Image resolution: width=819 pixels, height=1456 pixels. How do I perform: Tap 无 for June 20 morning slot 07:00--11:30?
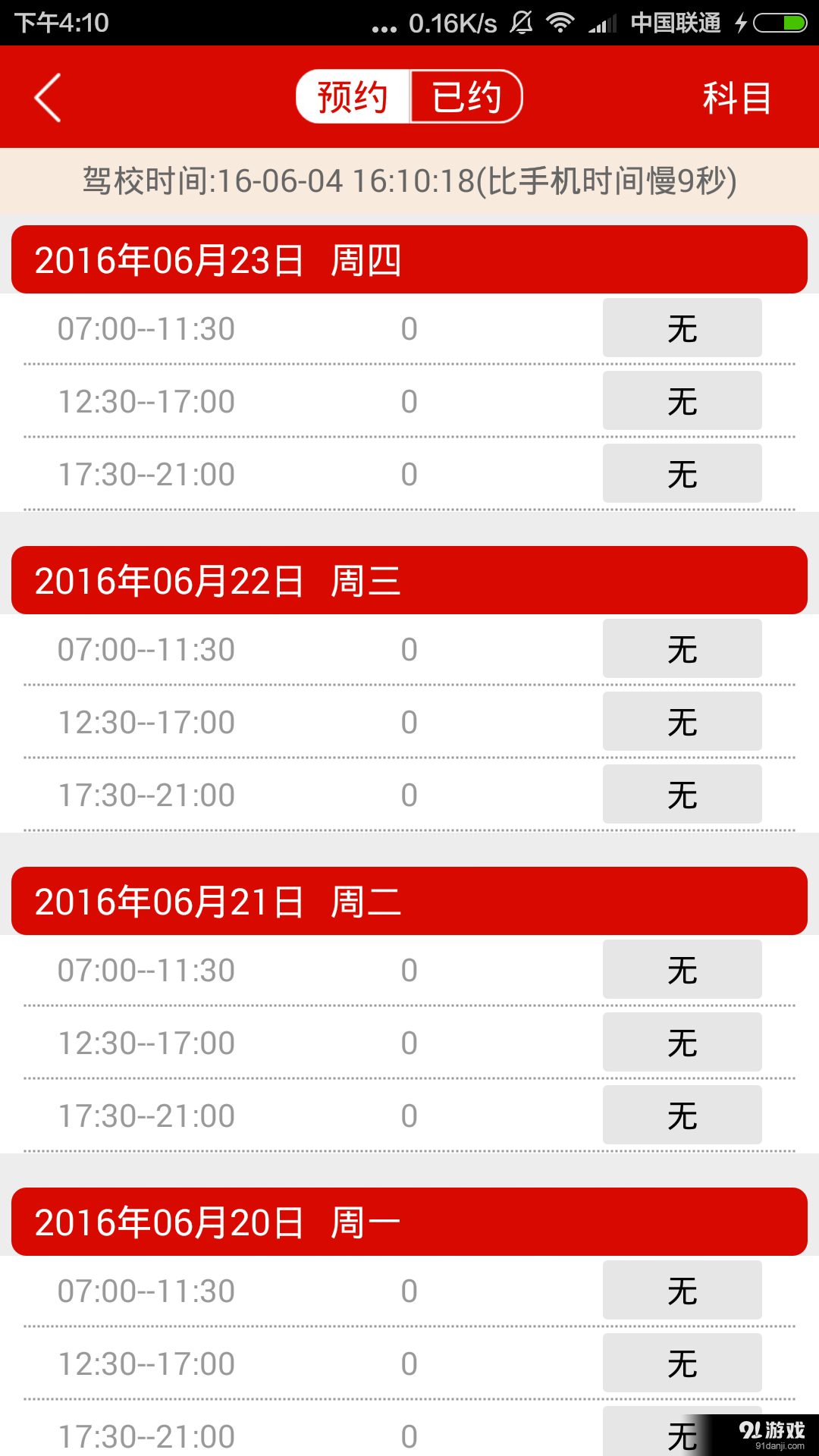(x=682, y=1290)
